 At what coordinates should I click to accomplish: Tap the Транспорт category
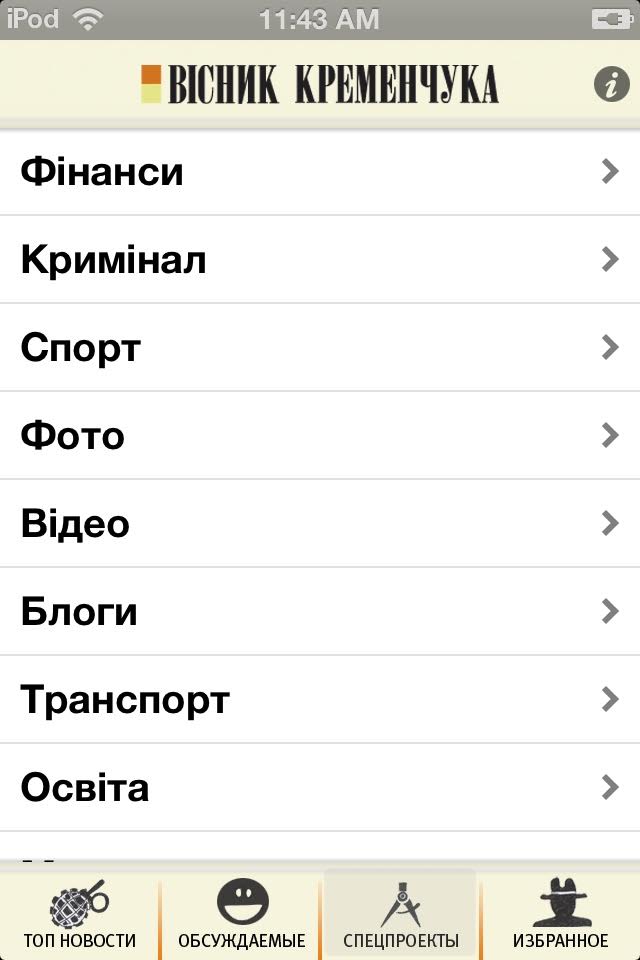pos(320,700)
